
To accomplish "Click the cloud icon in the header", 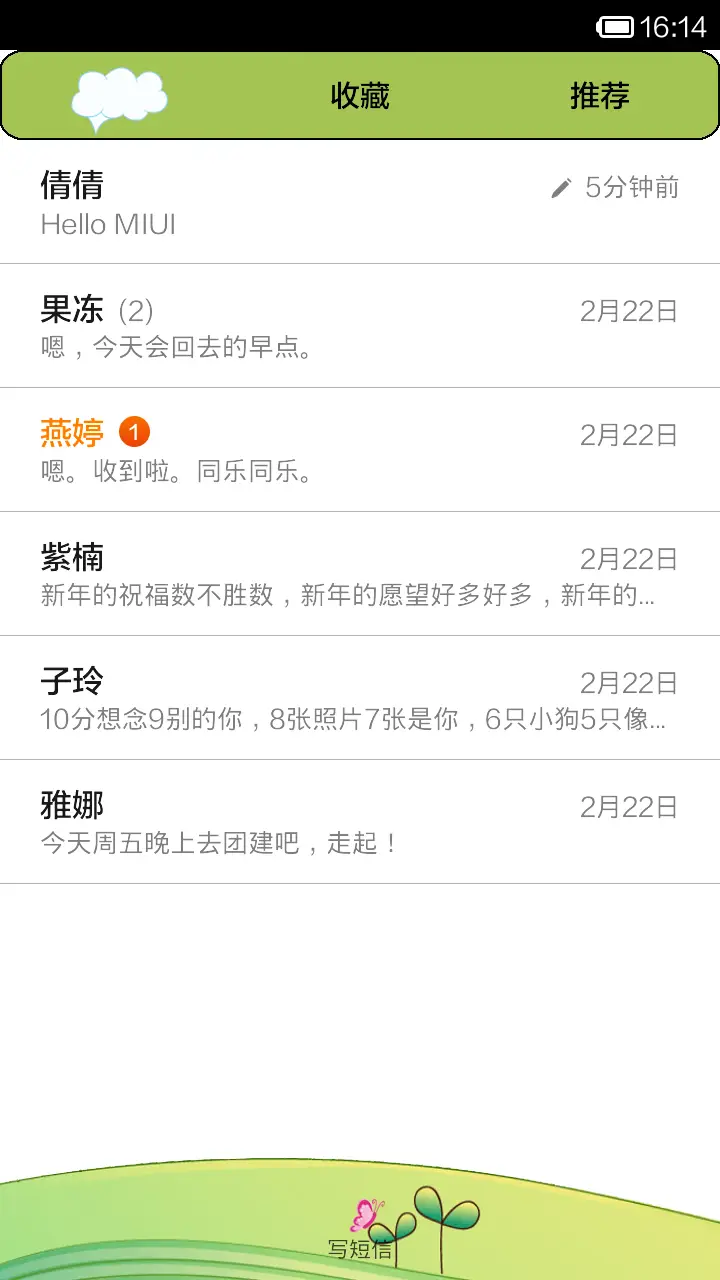I will [118, 95].
